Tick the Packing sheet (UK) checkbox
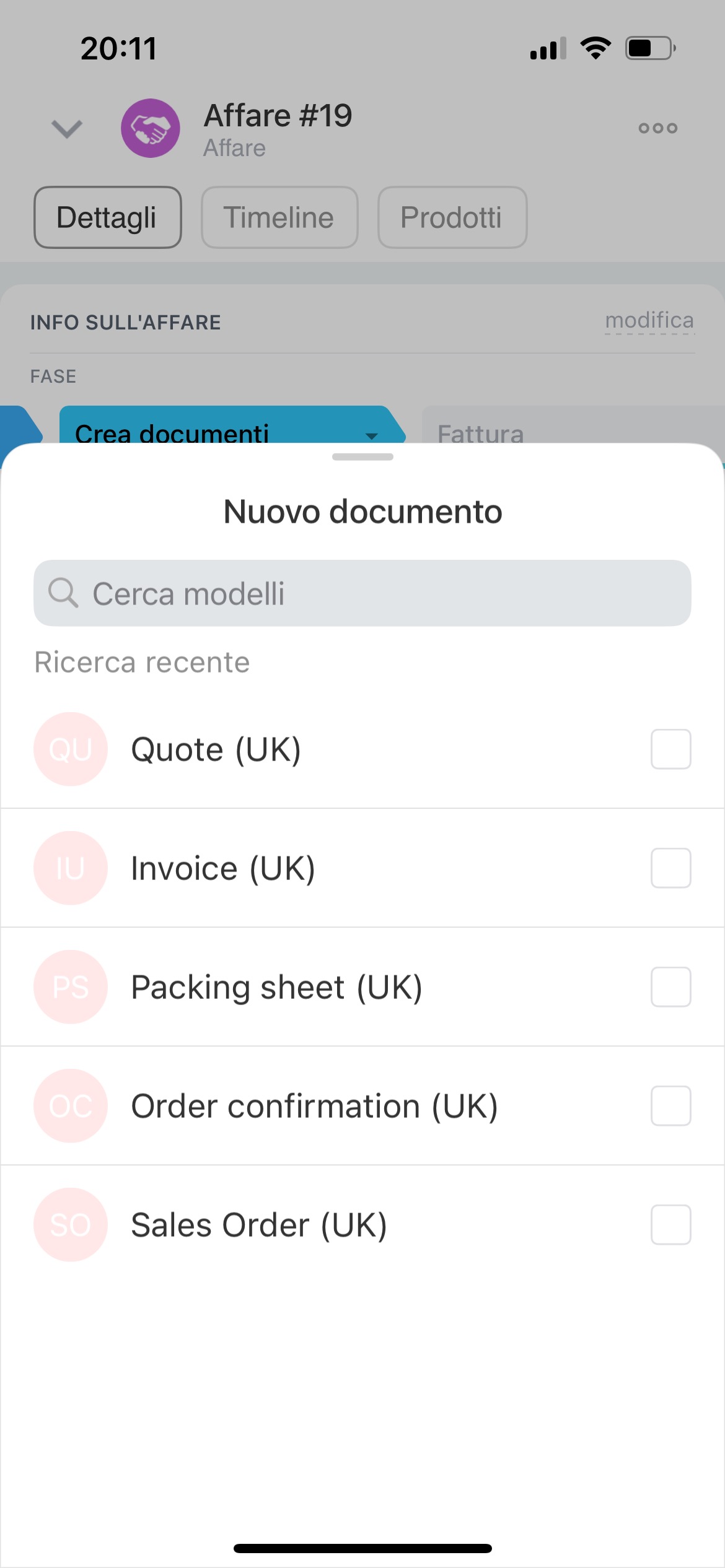Image resolution: width=725 pixels, height=1568 pixels. coord(670,987)
